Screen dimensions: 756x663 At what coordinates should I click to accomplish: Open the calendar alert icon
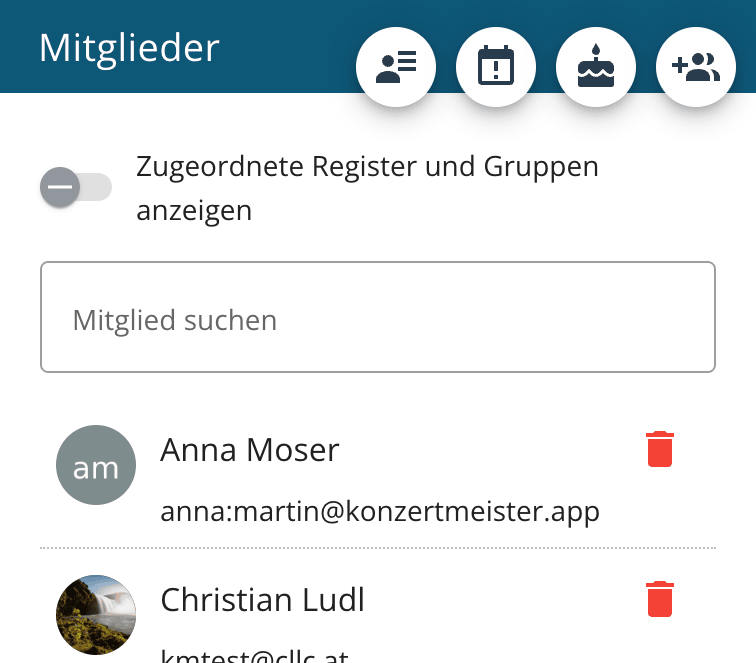[496, 67]
